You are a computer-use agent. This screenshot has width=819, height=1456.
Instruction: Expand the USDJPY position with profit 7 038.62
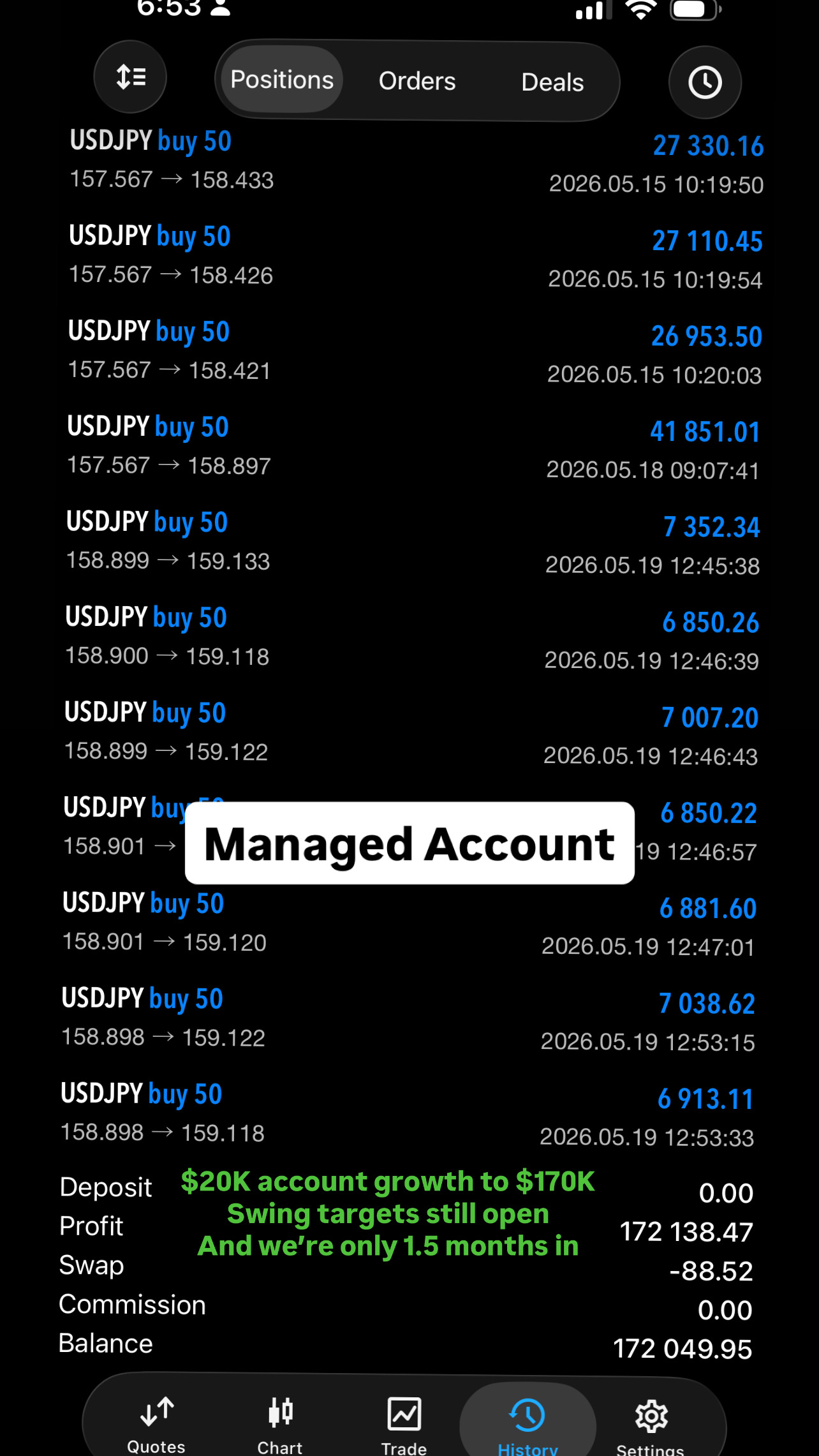point(409,1018)
